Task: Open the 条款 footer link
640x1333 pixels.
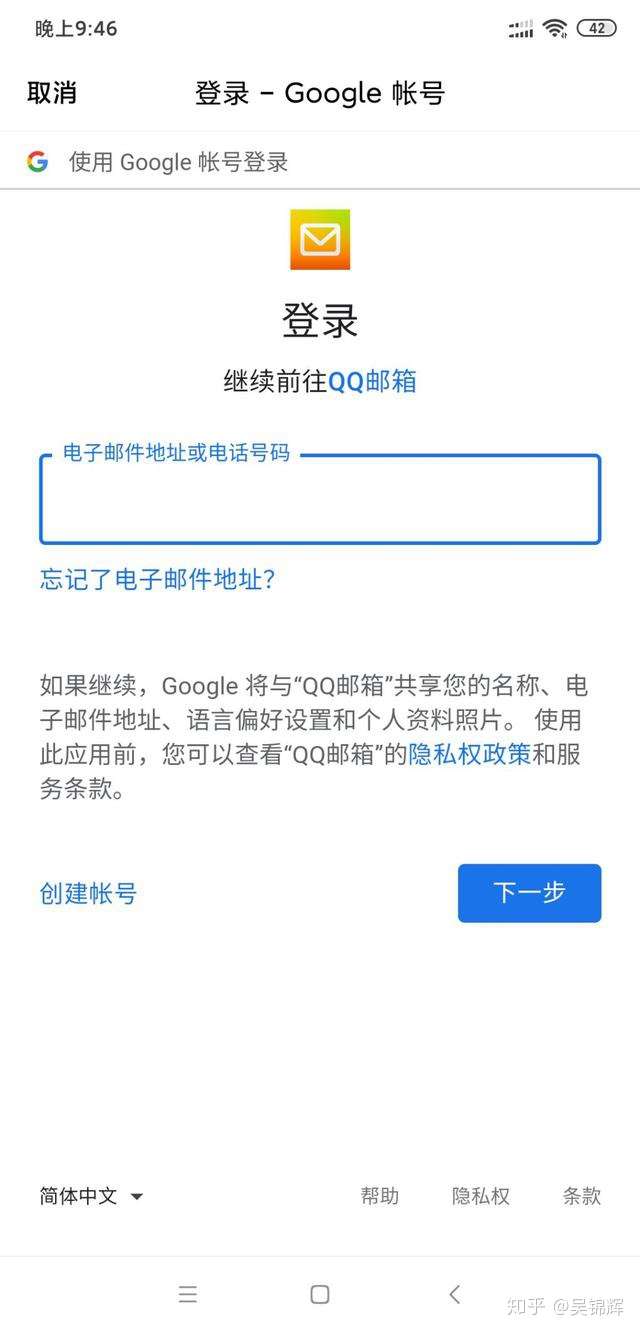Action: coord(582,1196)
